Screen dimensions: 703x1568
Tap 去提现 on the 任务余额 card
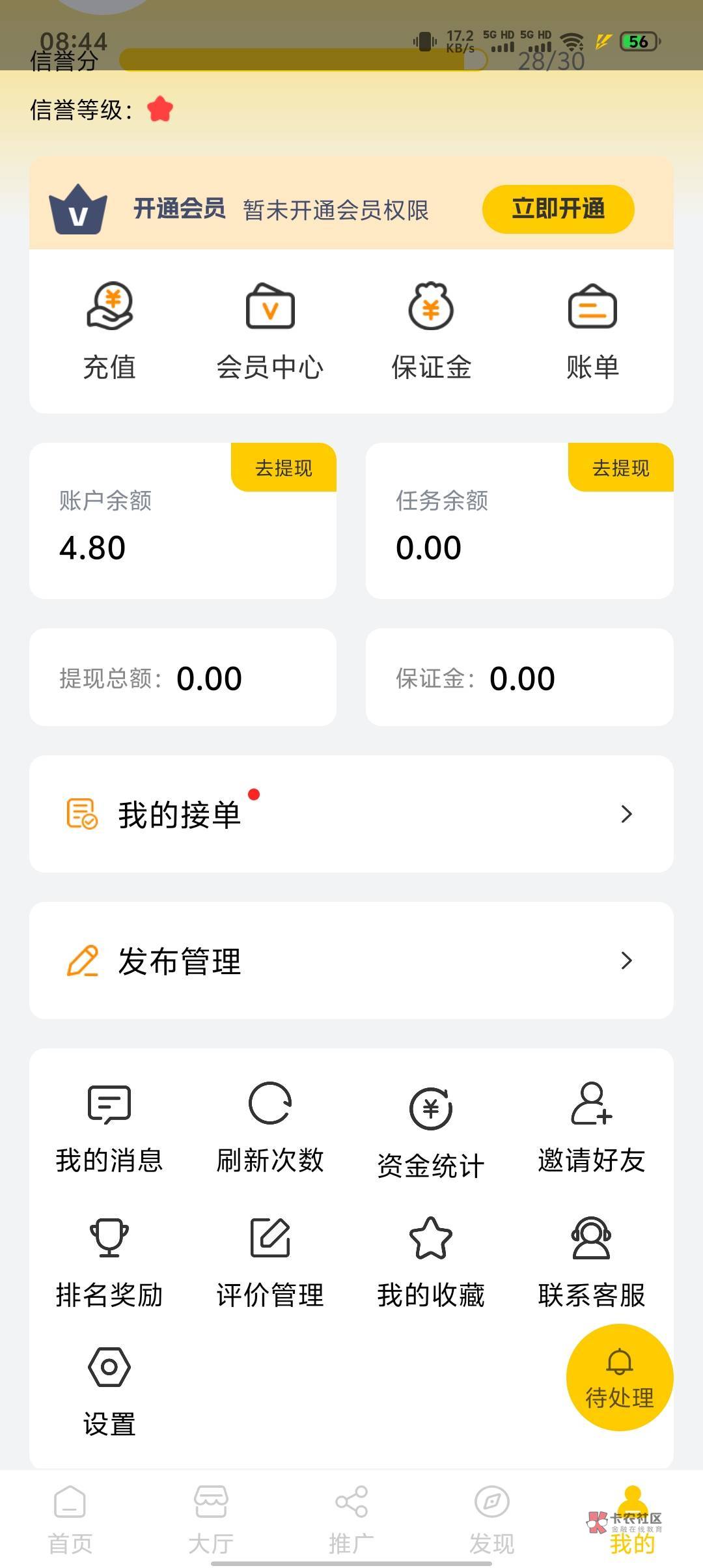click(x=620, y=468)
